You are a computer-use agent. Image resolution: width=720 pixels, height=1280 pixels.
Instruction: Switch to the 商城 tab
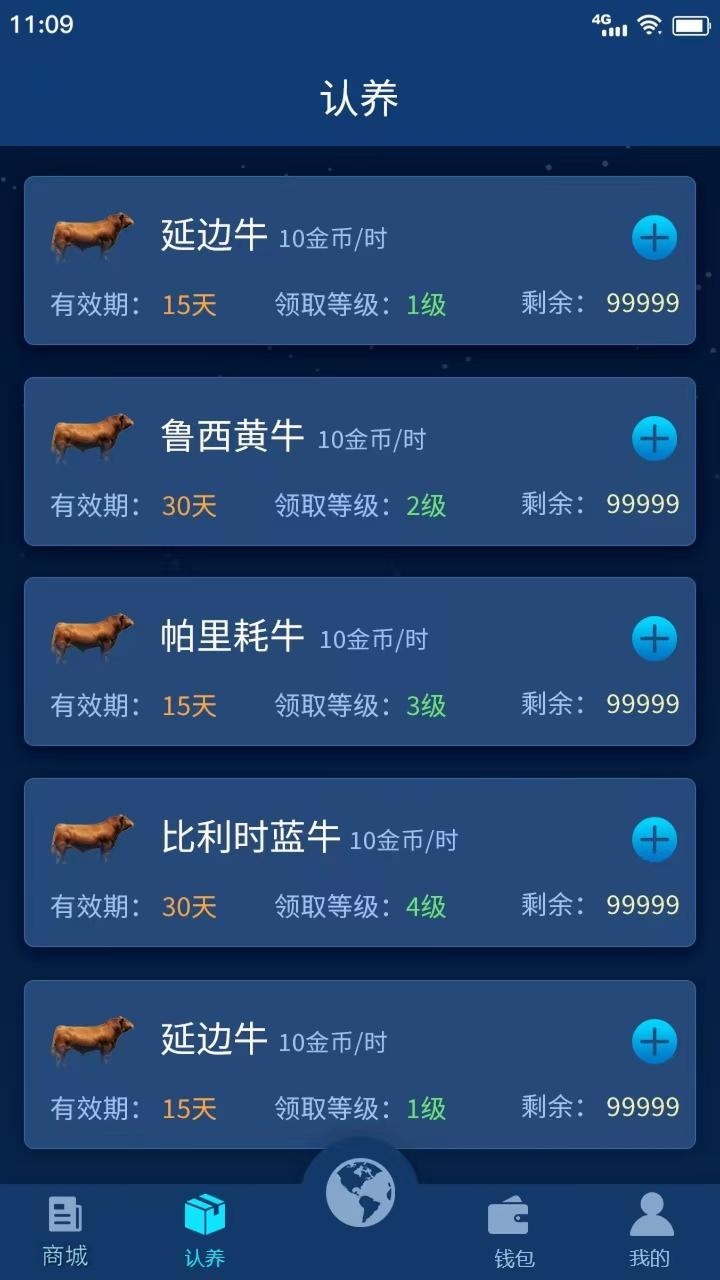(x=65, y=1231)
